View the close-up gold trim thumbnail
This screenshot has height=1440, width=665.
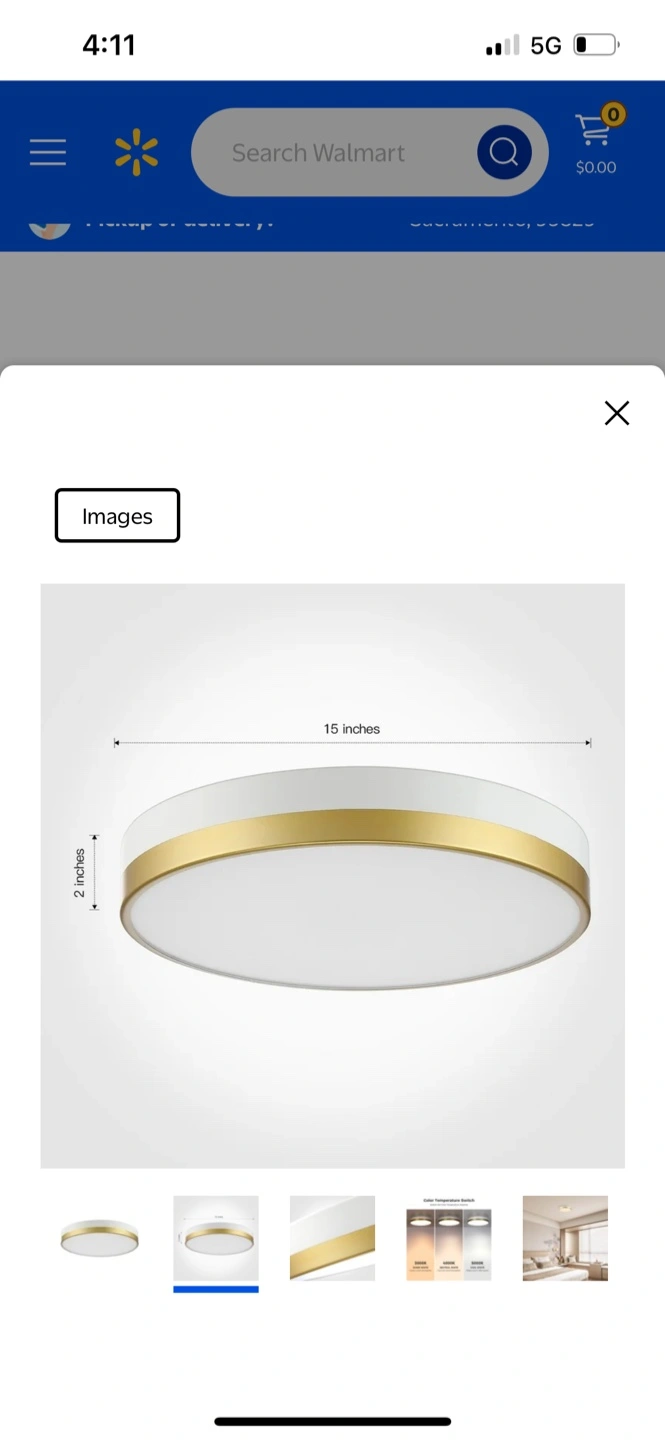tap(332, 1239)
